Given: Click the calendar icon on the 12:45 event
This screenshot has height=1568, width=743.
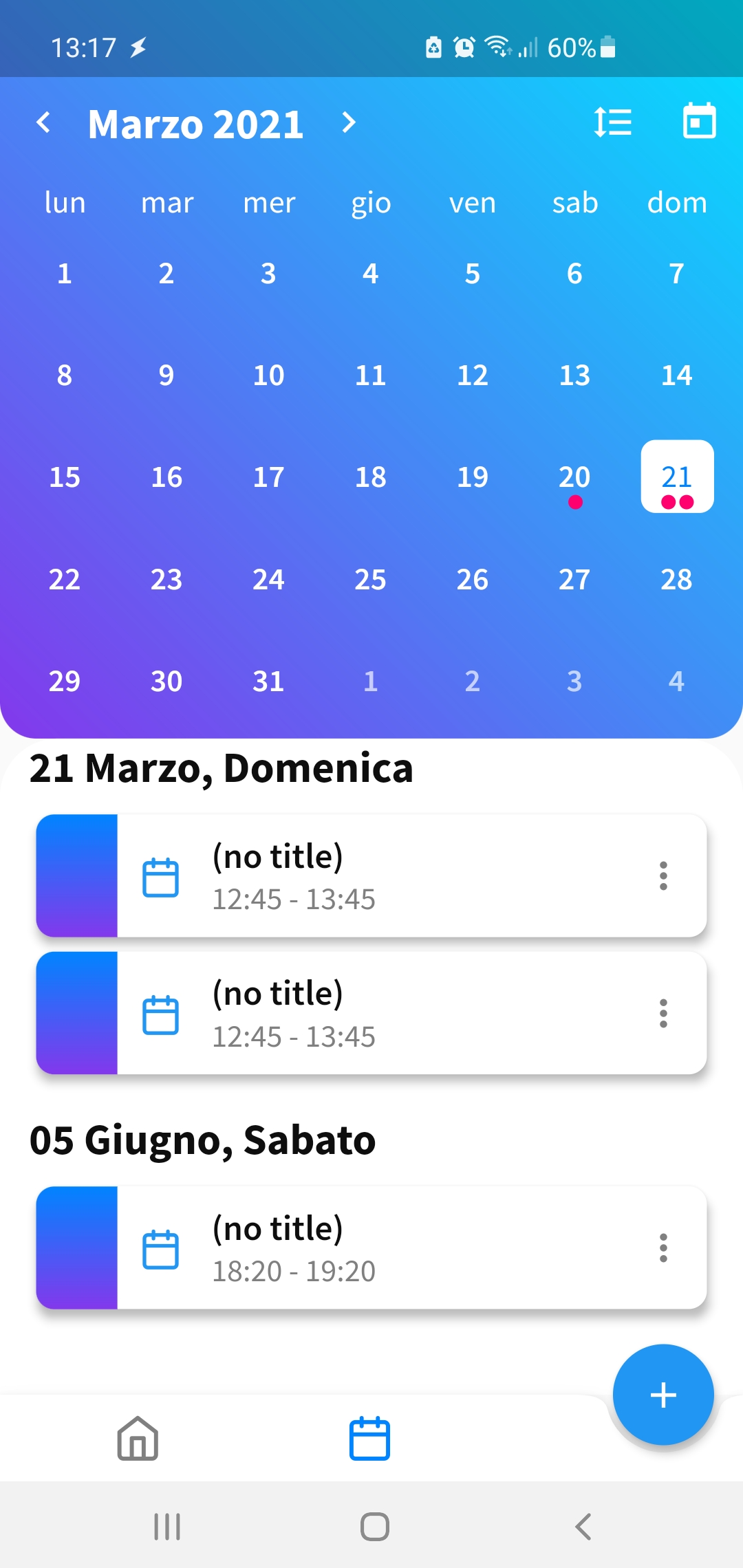Looking at the screenshot, I should (x=161, y=877).
